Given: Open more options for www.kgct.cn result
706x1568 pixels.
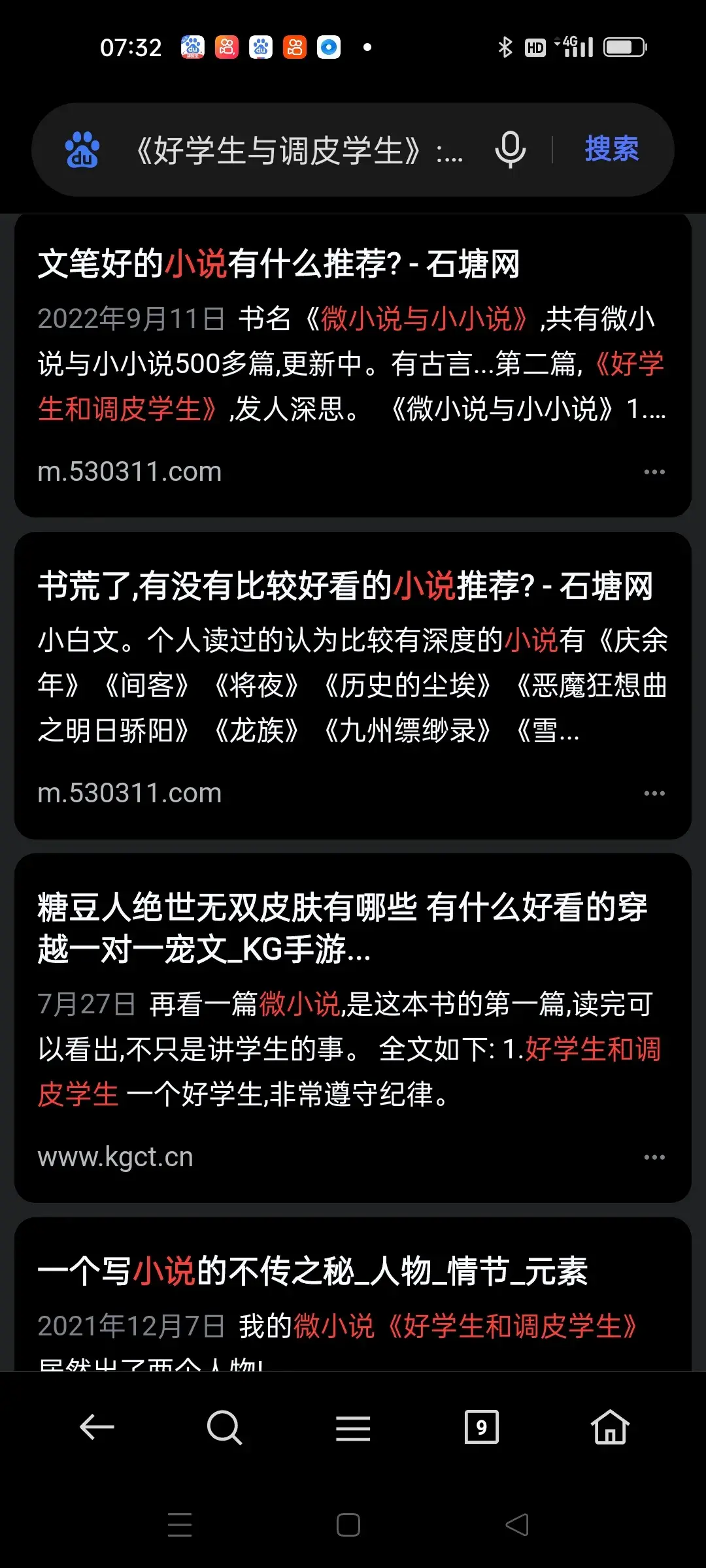Looking at the screenshot, I should (654, 1157).
